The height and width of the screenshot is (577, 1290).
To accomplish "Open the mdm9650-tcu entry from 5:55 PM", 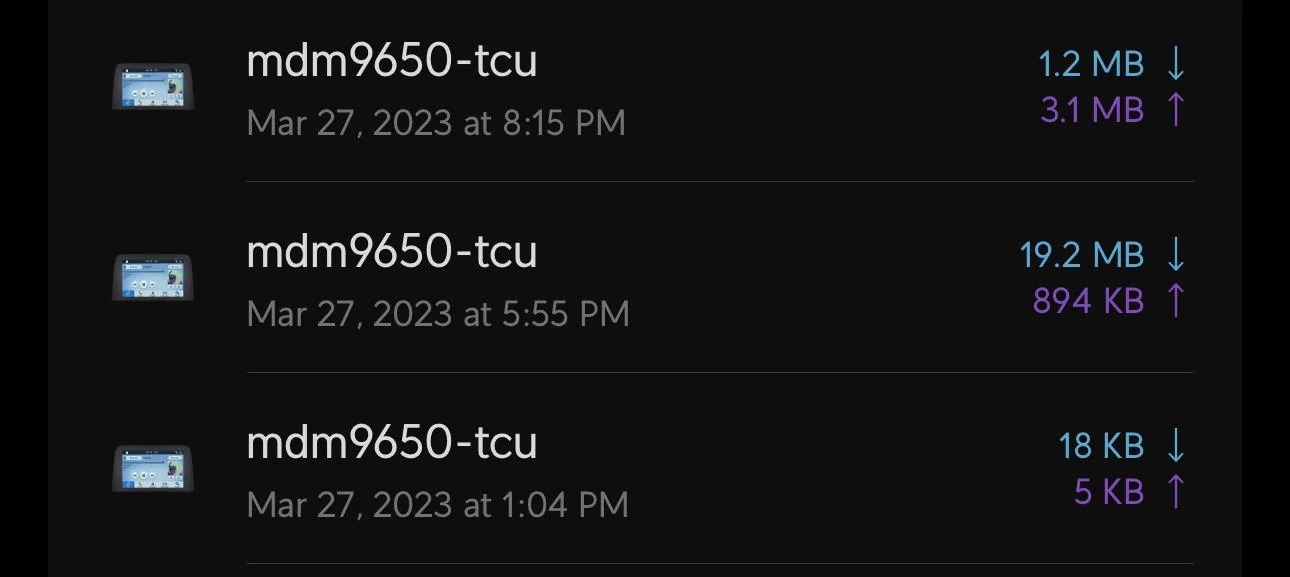I will 640,278.
